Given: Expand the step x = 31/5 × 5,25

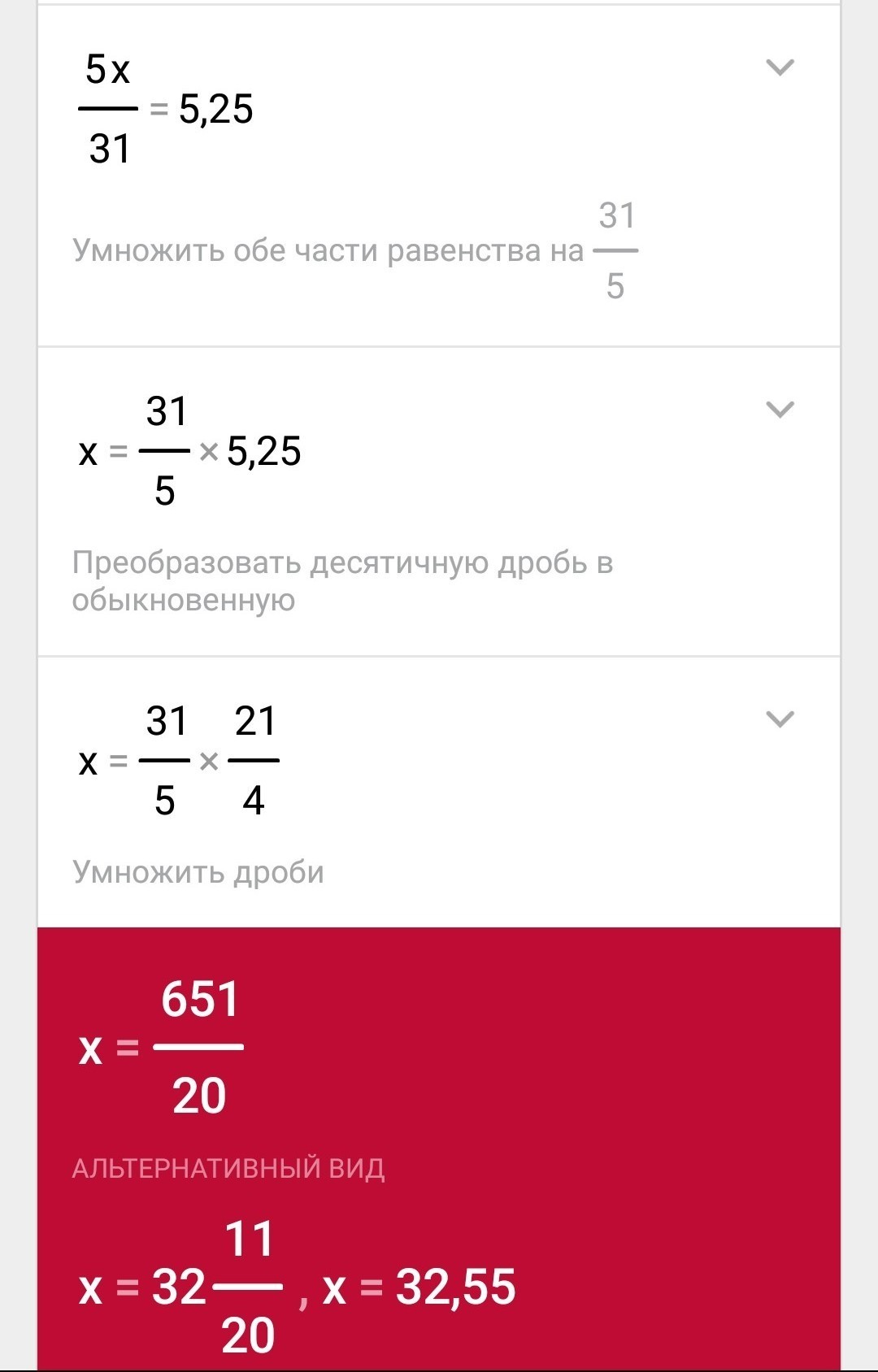Looking at the screenshot, I should (780, 409).
